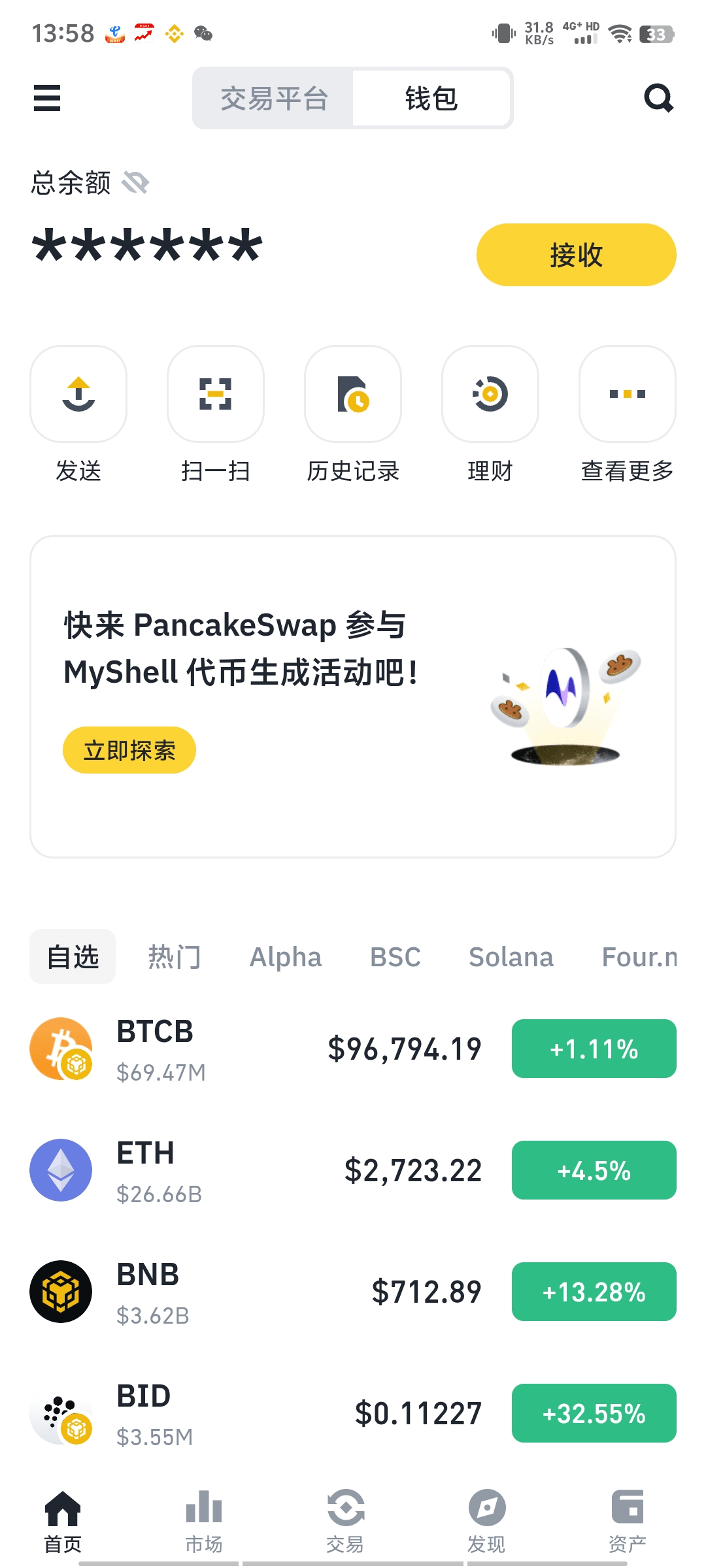Open the BTCB token row

pyautogui.click(x=261, y=1049)
